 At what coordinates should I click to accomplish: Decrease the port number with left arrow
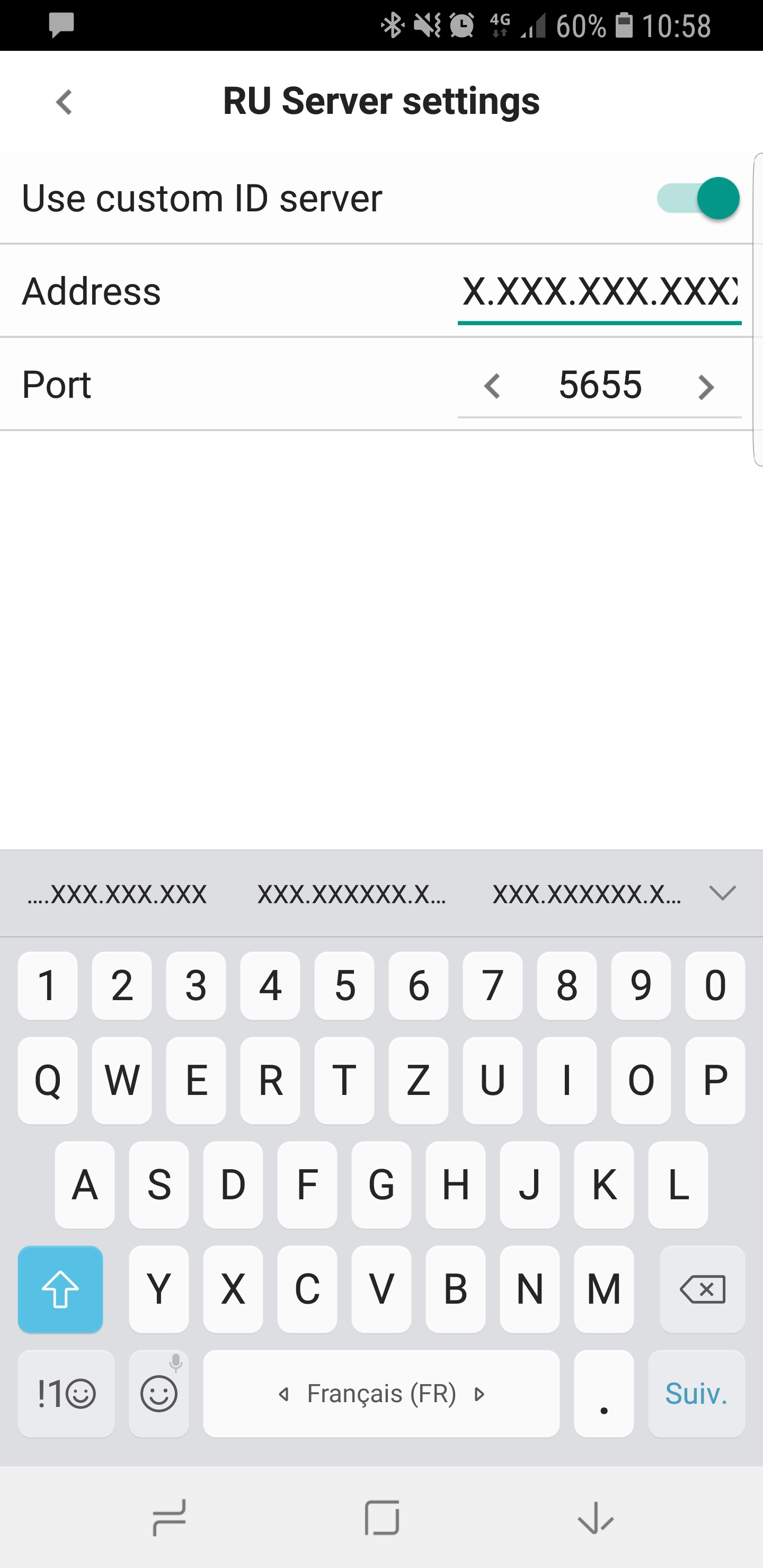[492, 387]
